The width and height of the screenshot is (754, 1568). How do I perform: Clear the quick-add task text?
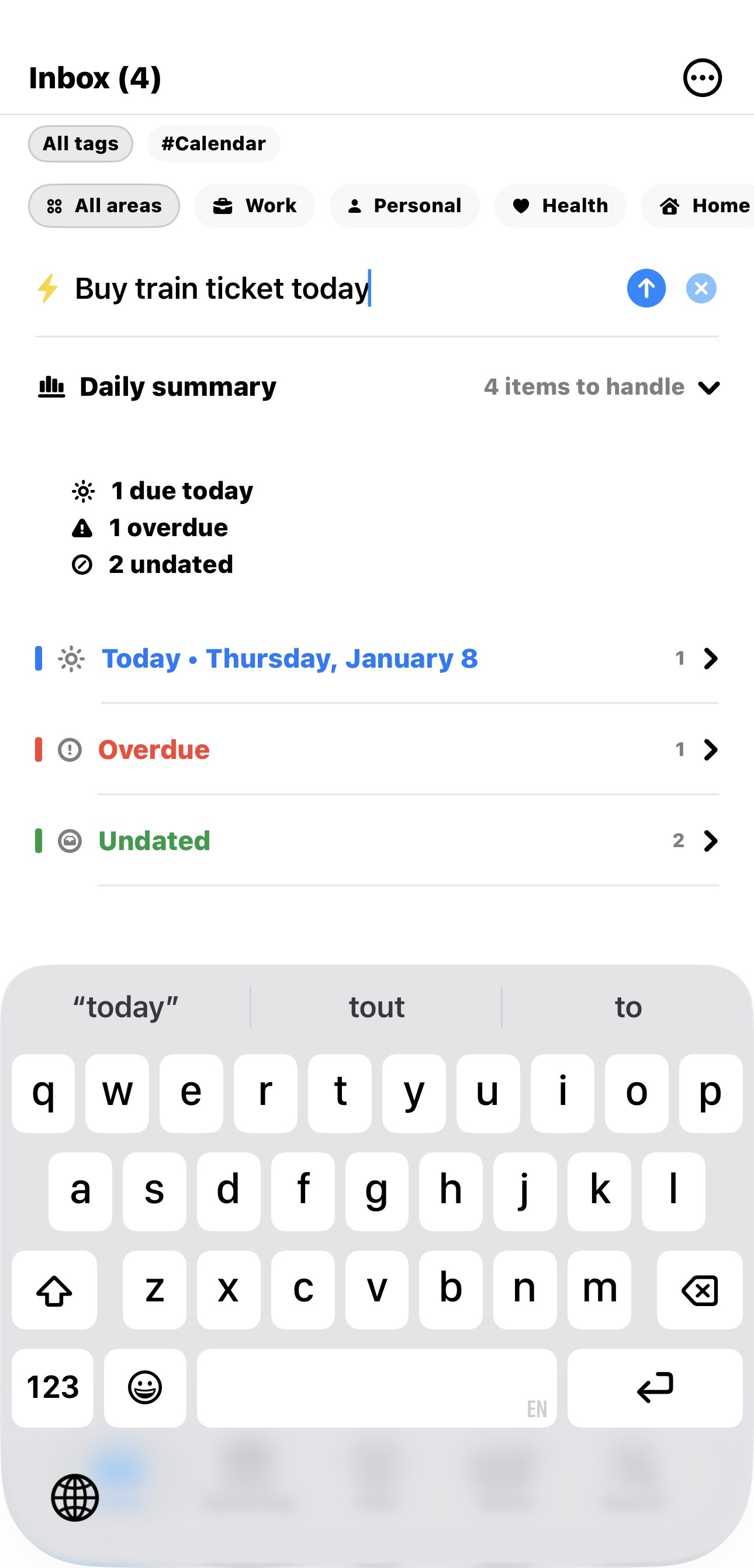700,288
